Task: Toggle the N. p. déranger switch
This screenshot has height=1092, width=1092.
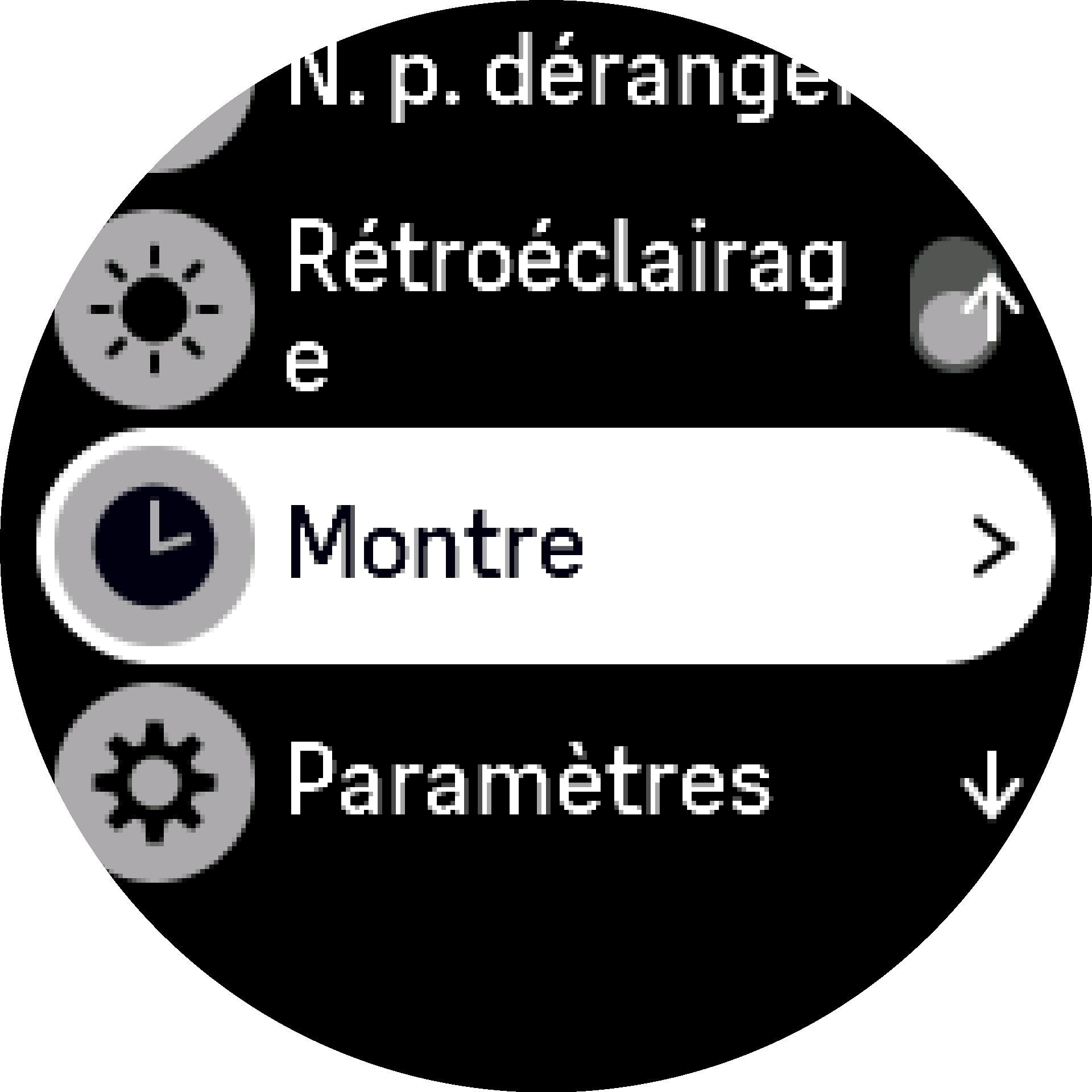Action: coord(955,68)
